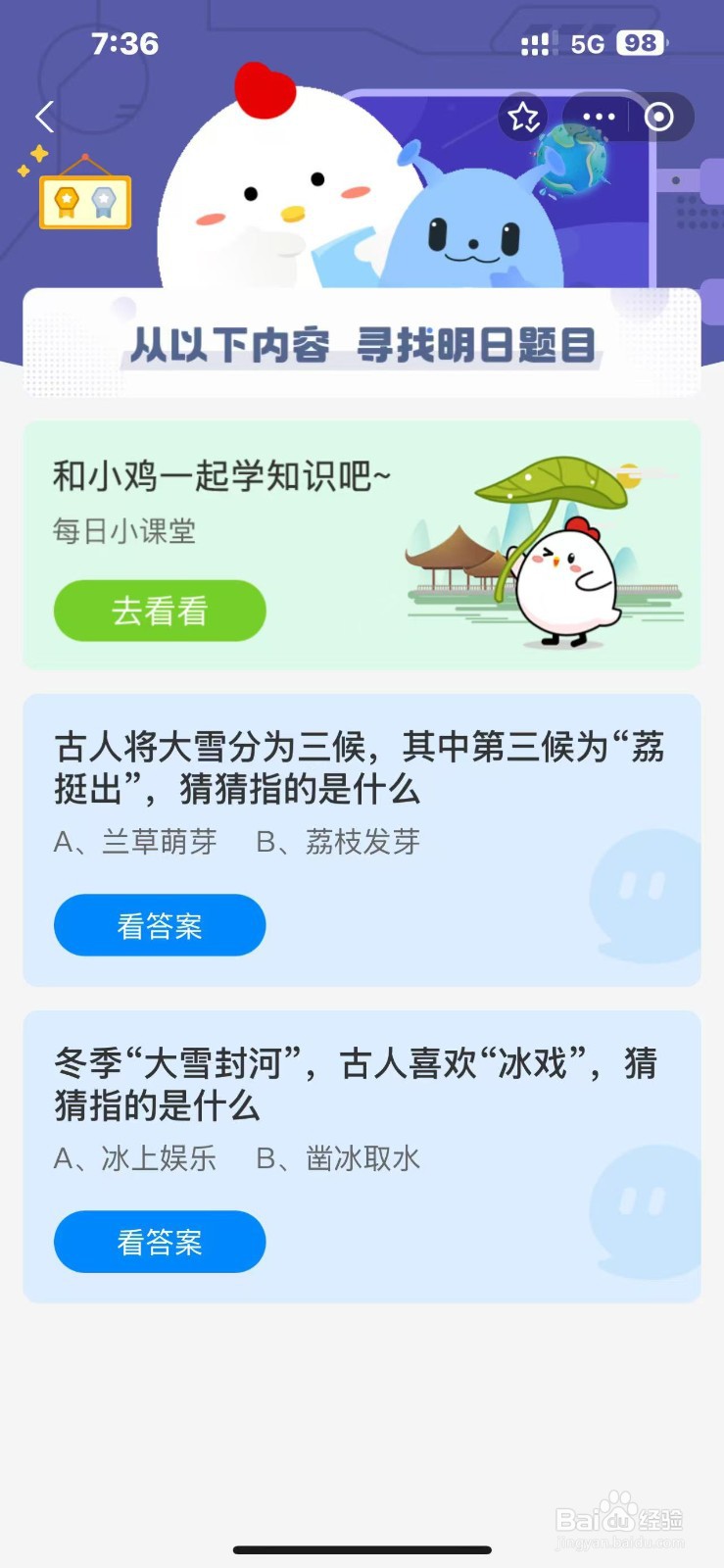The height and width of the screenshot is (1568, 724).
Task: Select option B 凿冰取水
Action: [x=339, y=1158]
